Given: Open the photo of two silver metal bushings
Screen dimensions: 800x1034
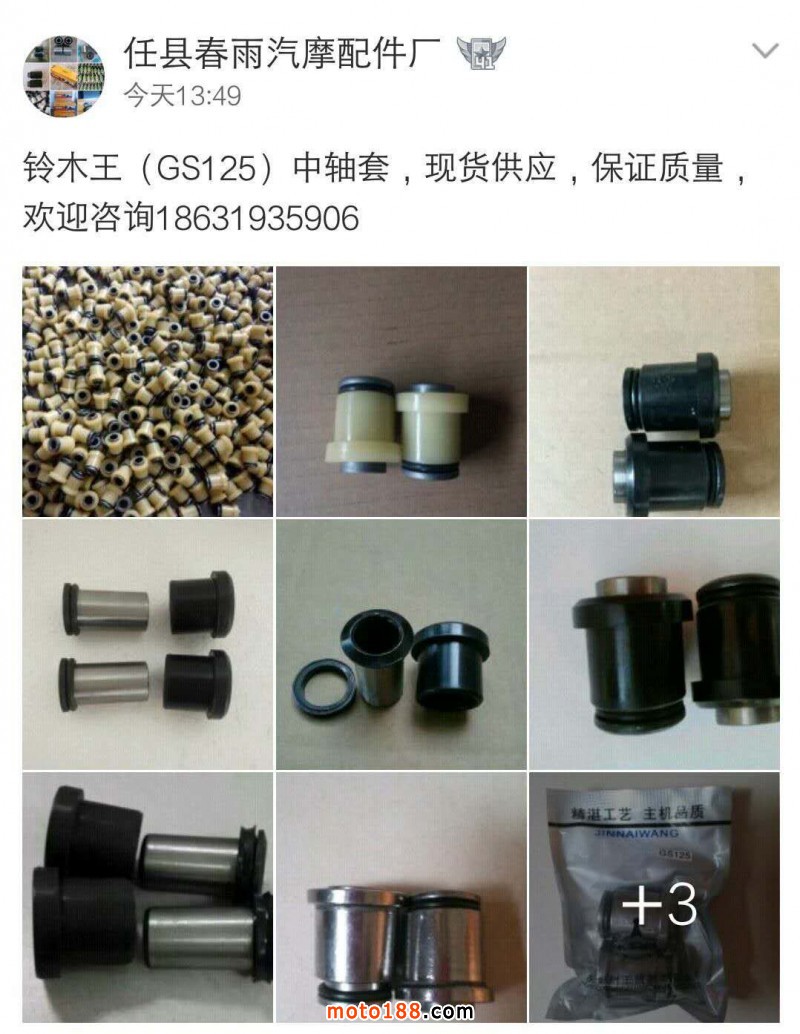Looking at the screenshot, I should point(401,897).
